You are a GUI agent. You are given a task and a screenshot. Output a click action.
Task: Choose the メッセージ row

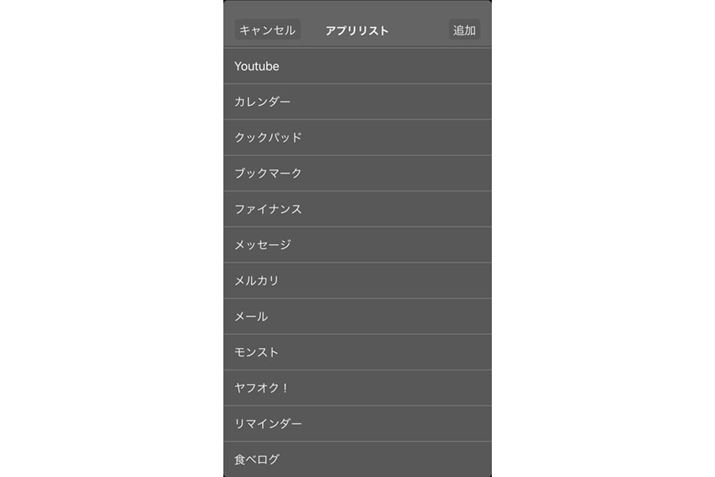(x=357, y=245)
